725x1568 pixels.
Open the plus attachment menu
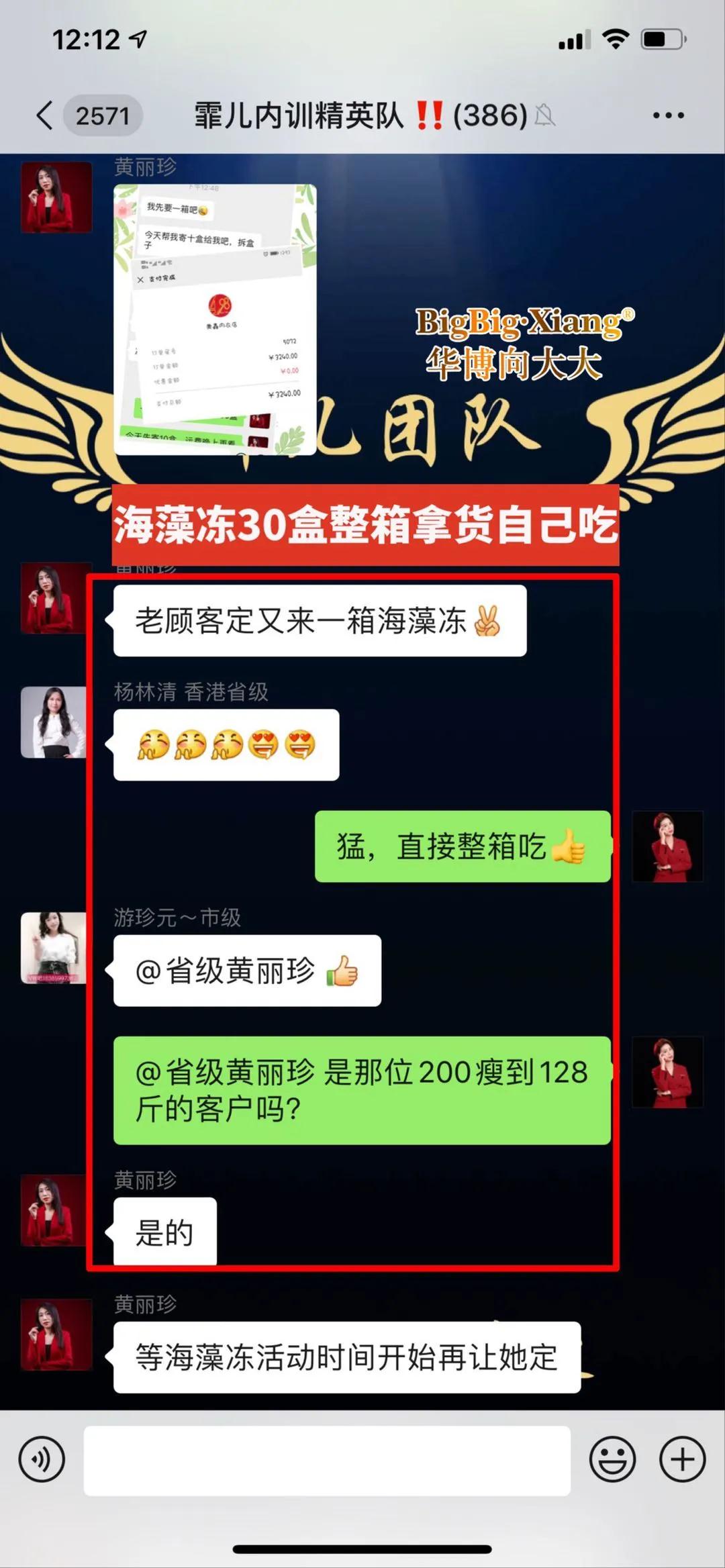pos(682,1459)
